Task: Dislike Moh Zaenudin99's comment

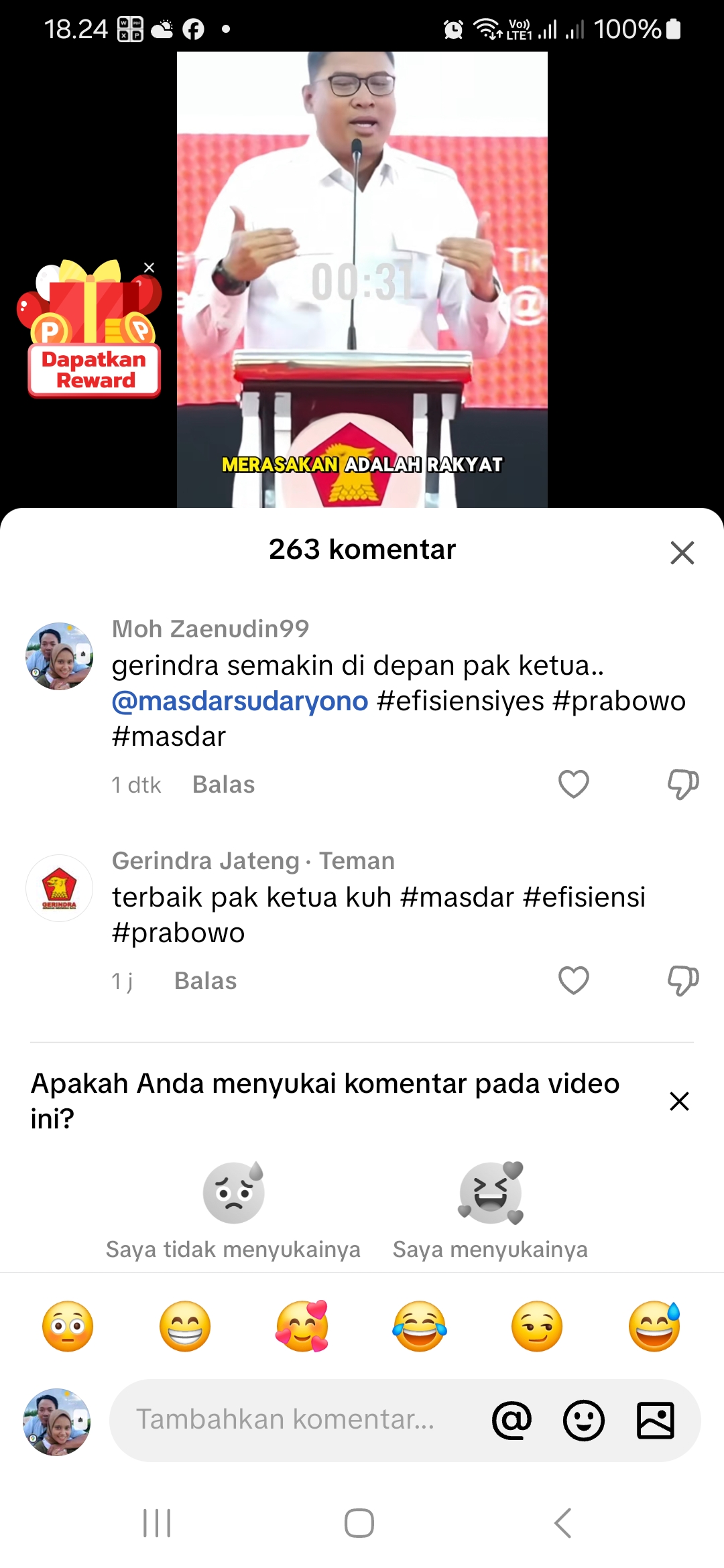Action: [682, 784]
